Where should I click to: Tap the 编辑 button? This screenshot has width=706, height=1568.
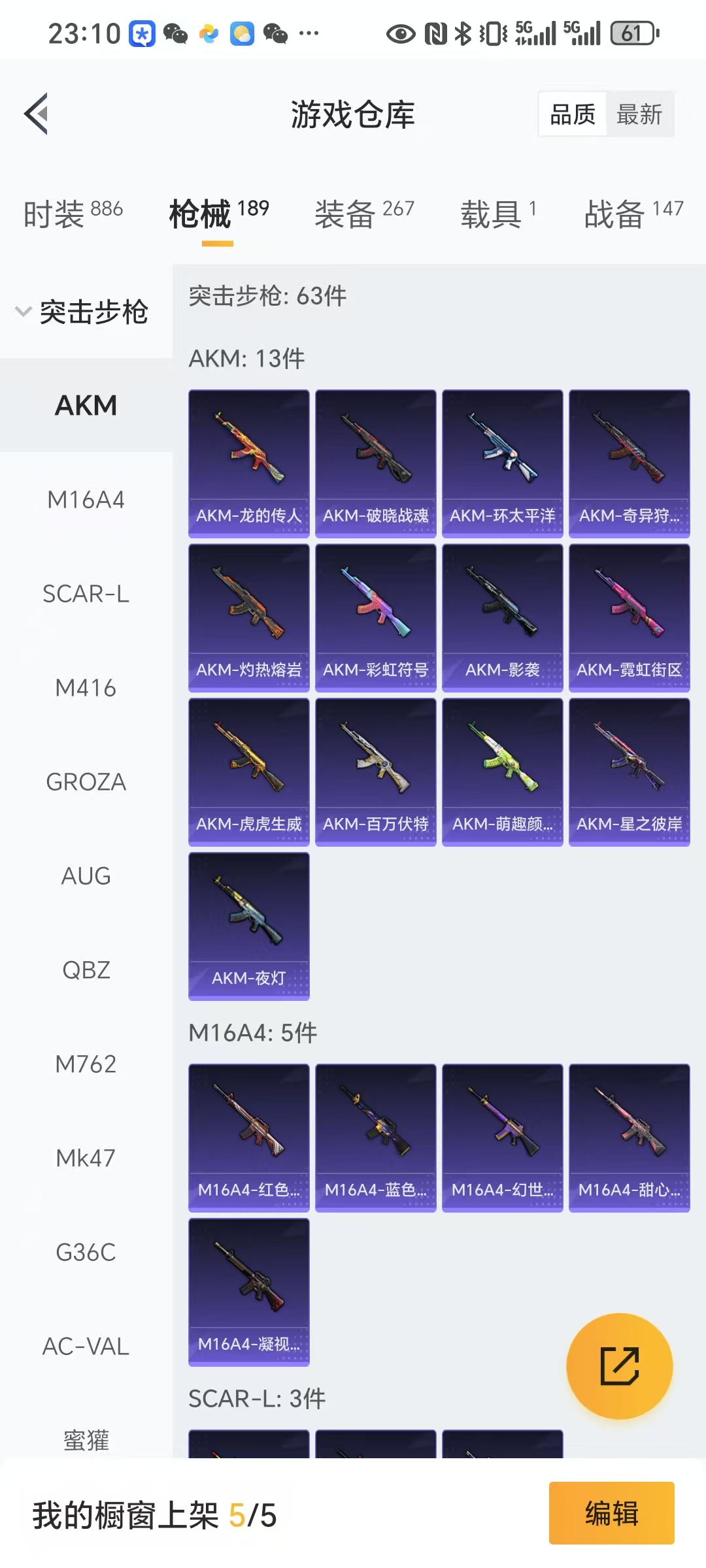point(612,1513)
